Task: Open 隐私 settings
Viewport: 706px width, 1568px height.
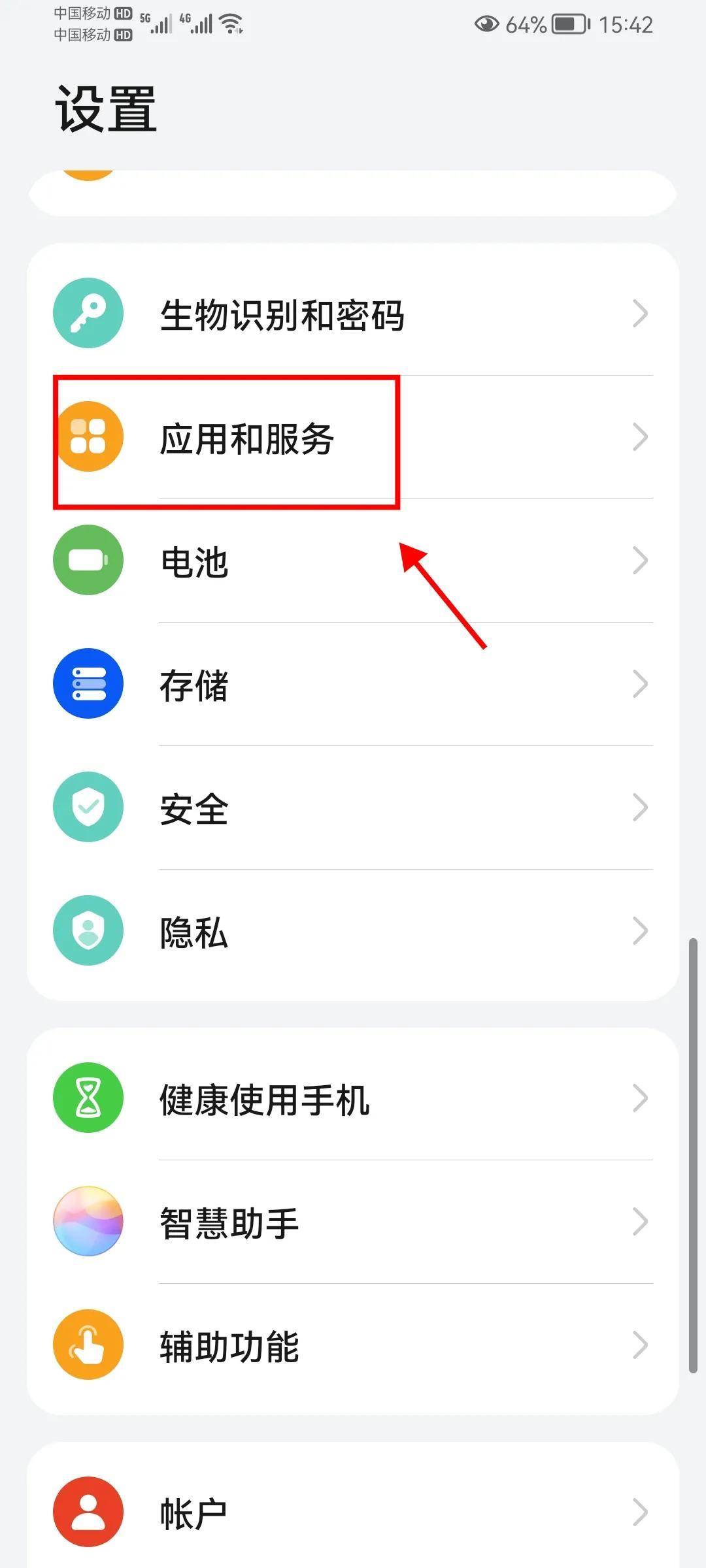Action: point(353,931)
